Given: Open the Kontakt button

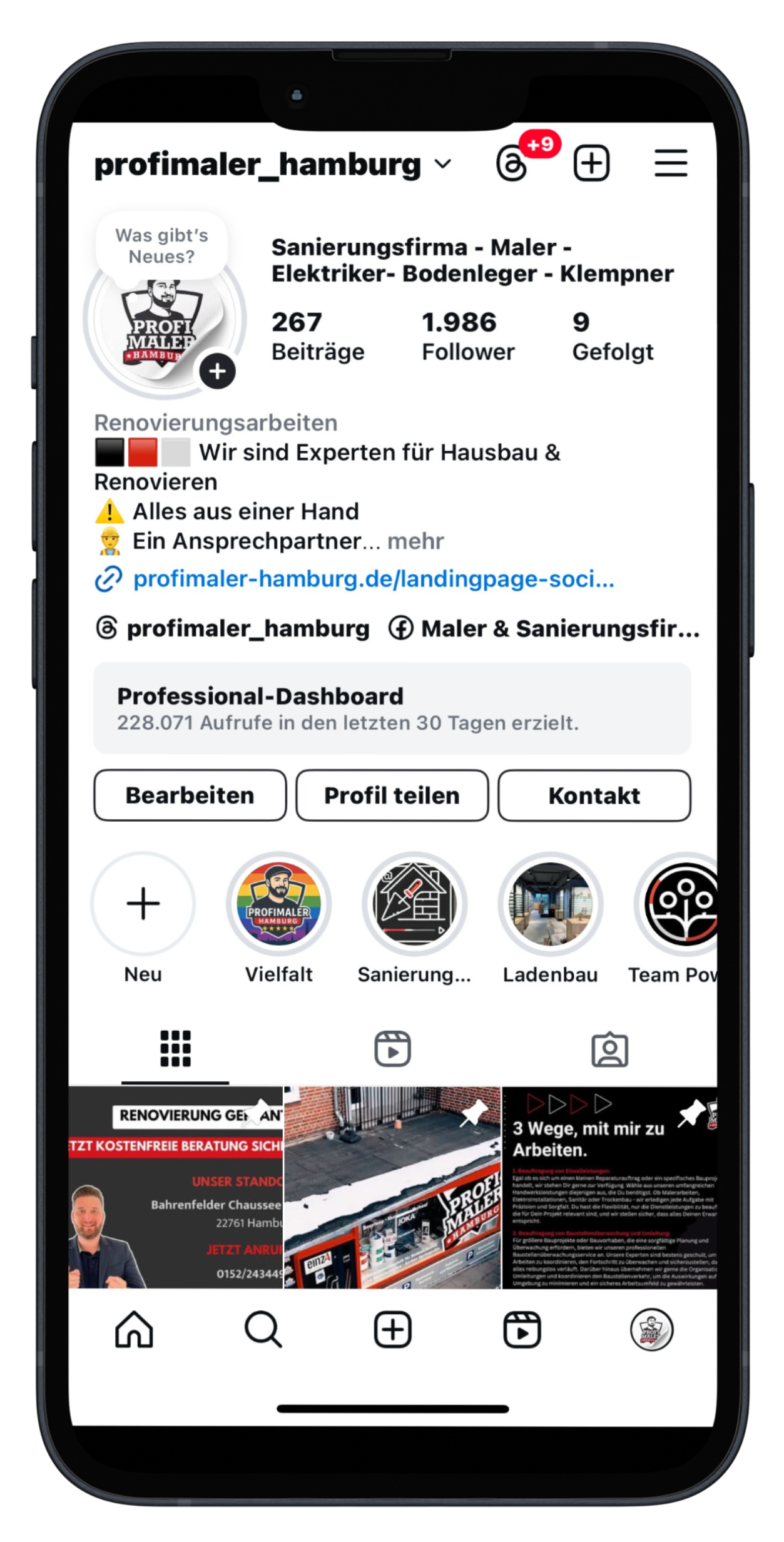Looking at the screenshot, I should (x=594, y=795).
